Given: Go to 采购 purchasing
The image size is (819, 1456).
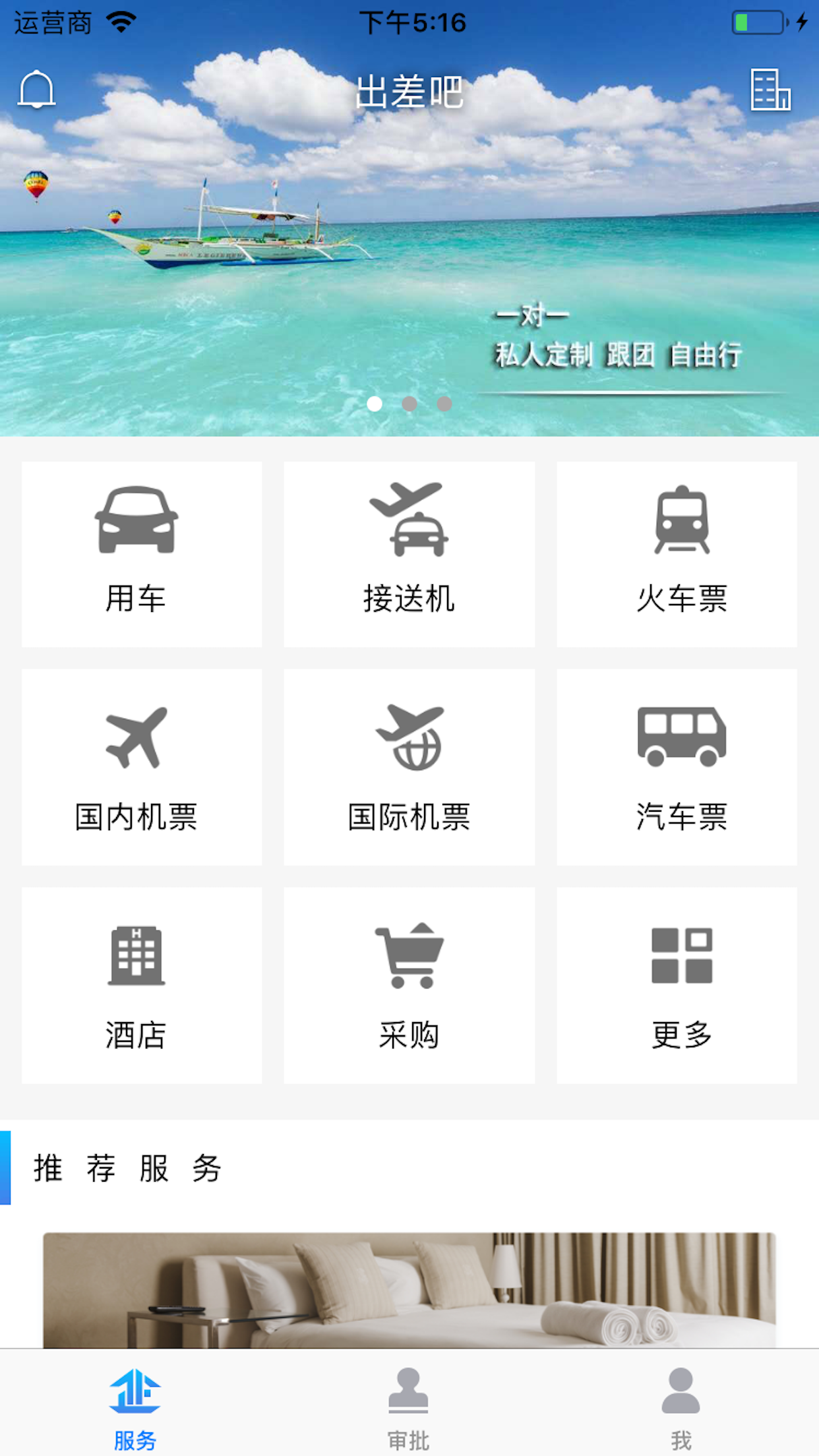Looking at the screenshot, I should tap(409, 985).
